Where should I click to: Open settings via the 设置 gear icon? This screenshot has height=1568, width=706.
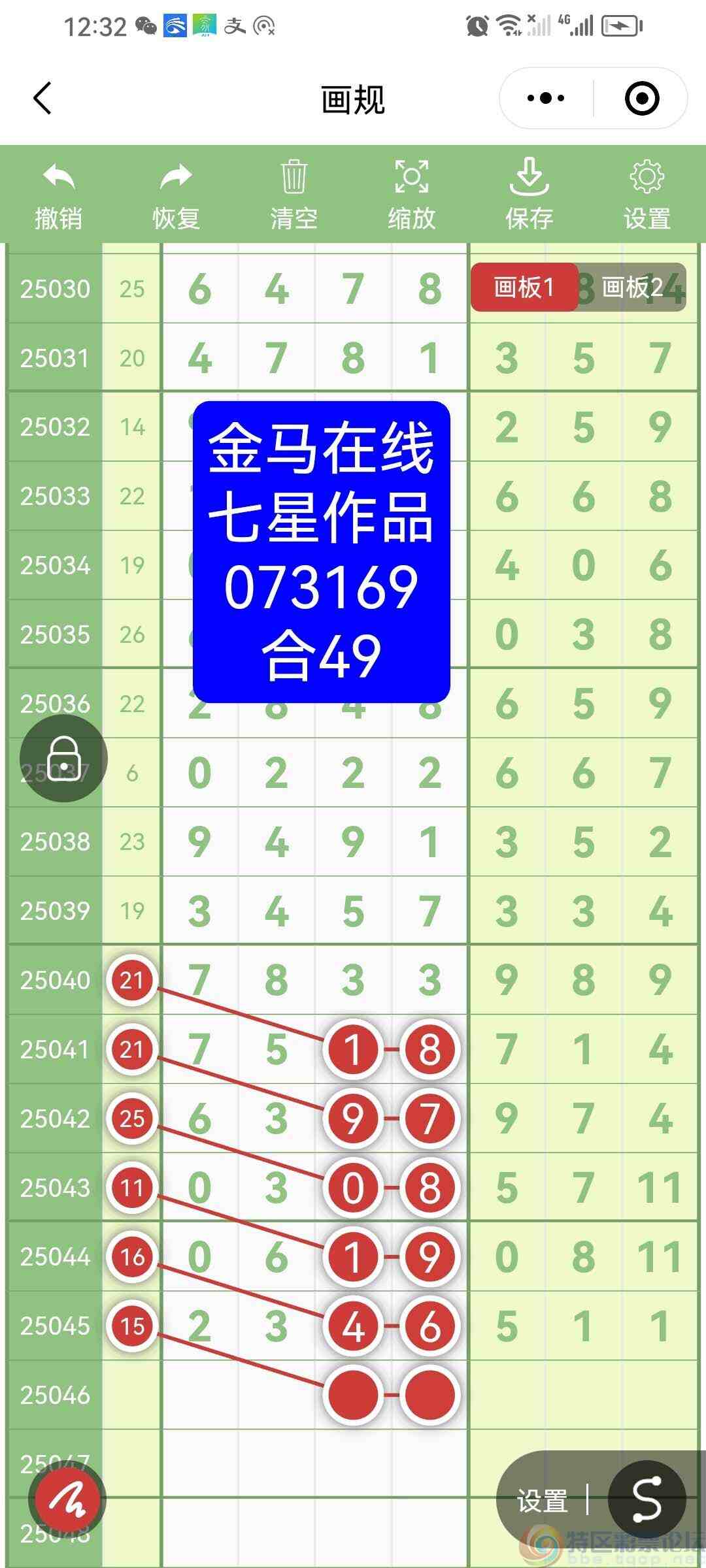pos(646,193)
